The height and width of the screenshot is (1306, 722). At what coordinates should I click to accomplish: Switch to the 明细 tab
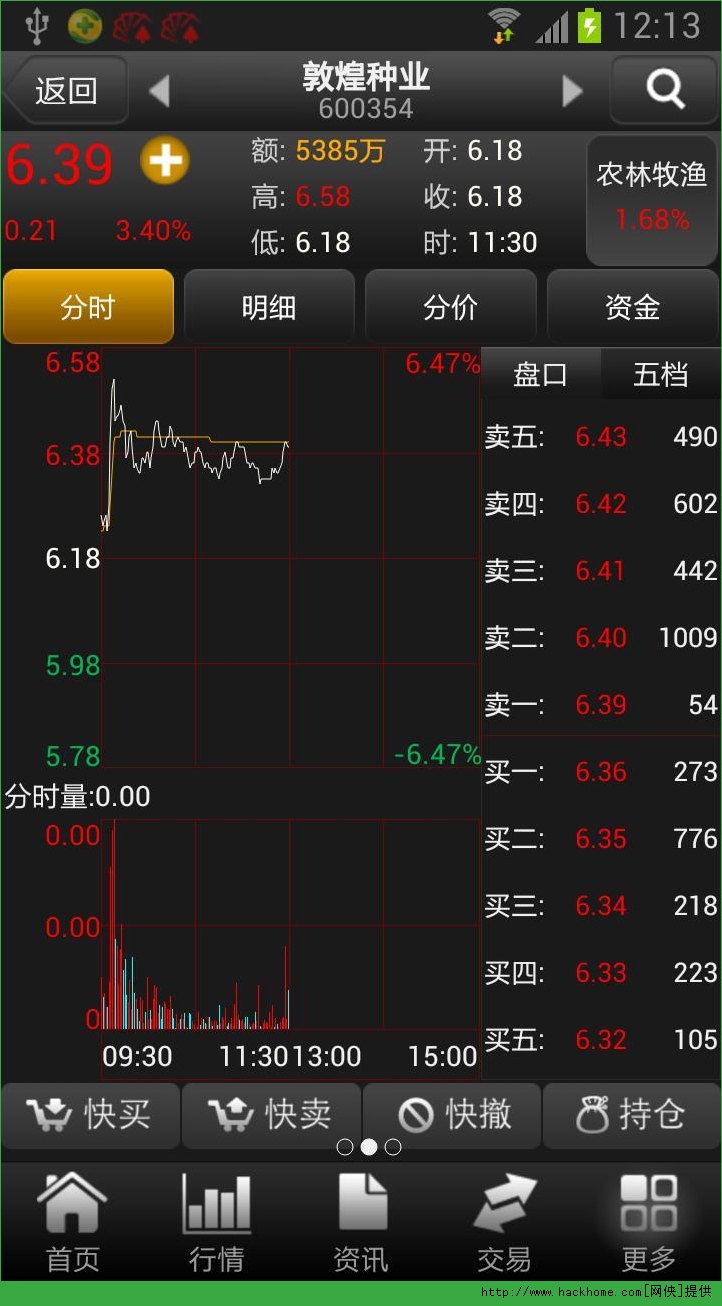pyautogui.click(x=269, y=307)
